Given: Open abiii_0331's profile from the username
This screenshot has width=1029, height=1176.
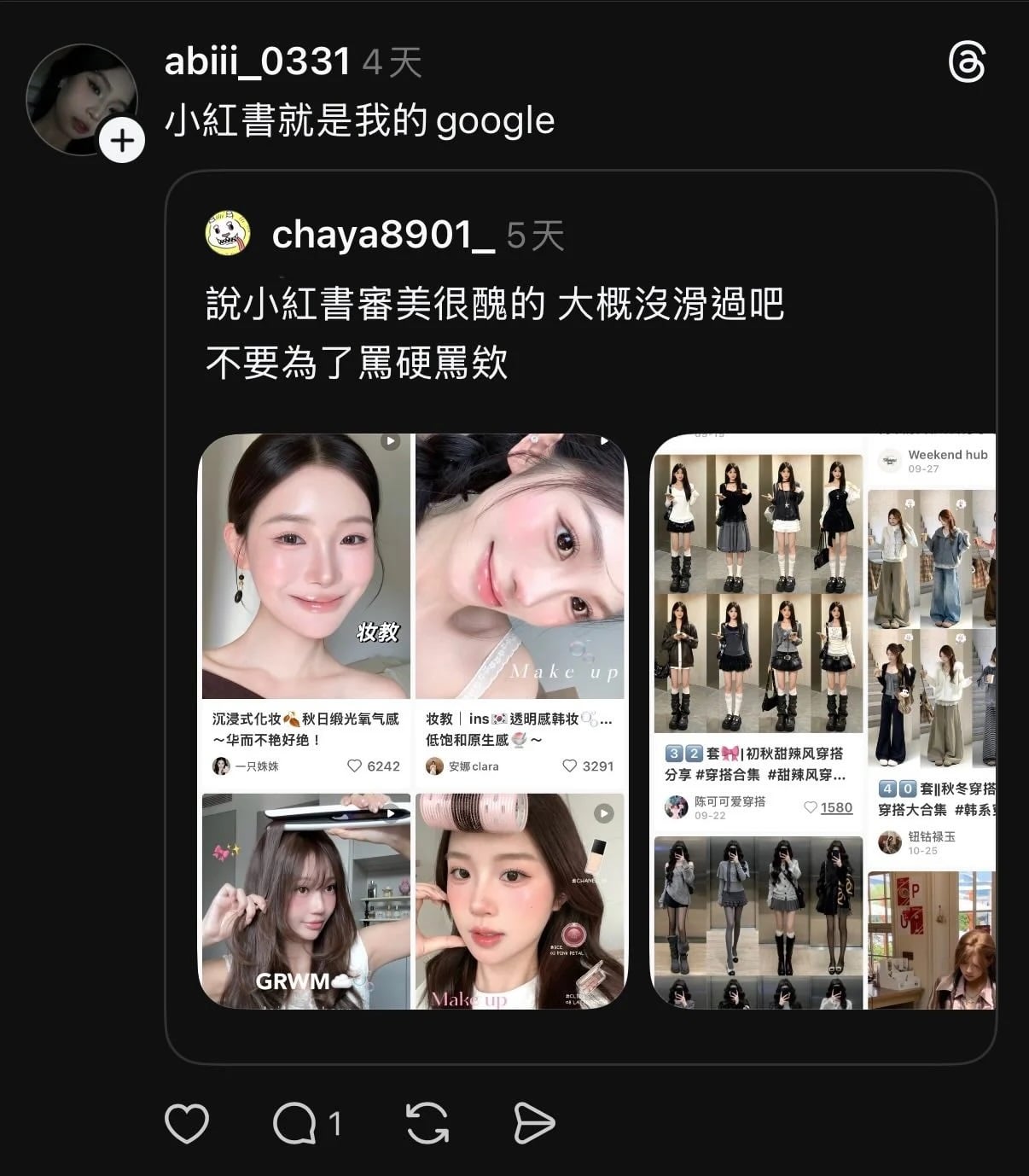Looking at the screenshot, I should [257, 61].
